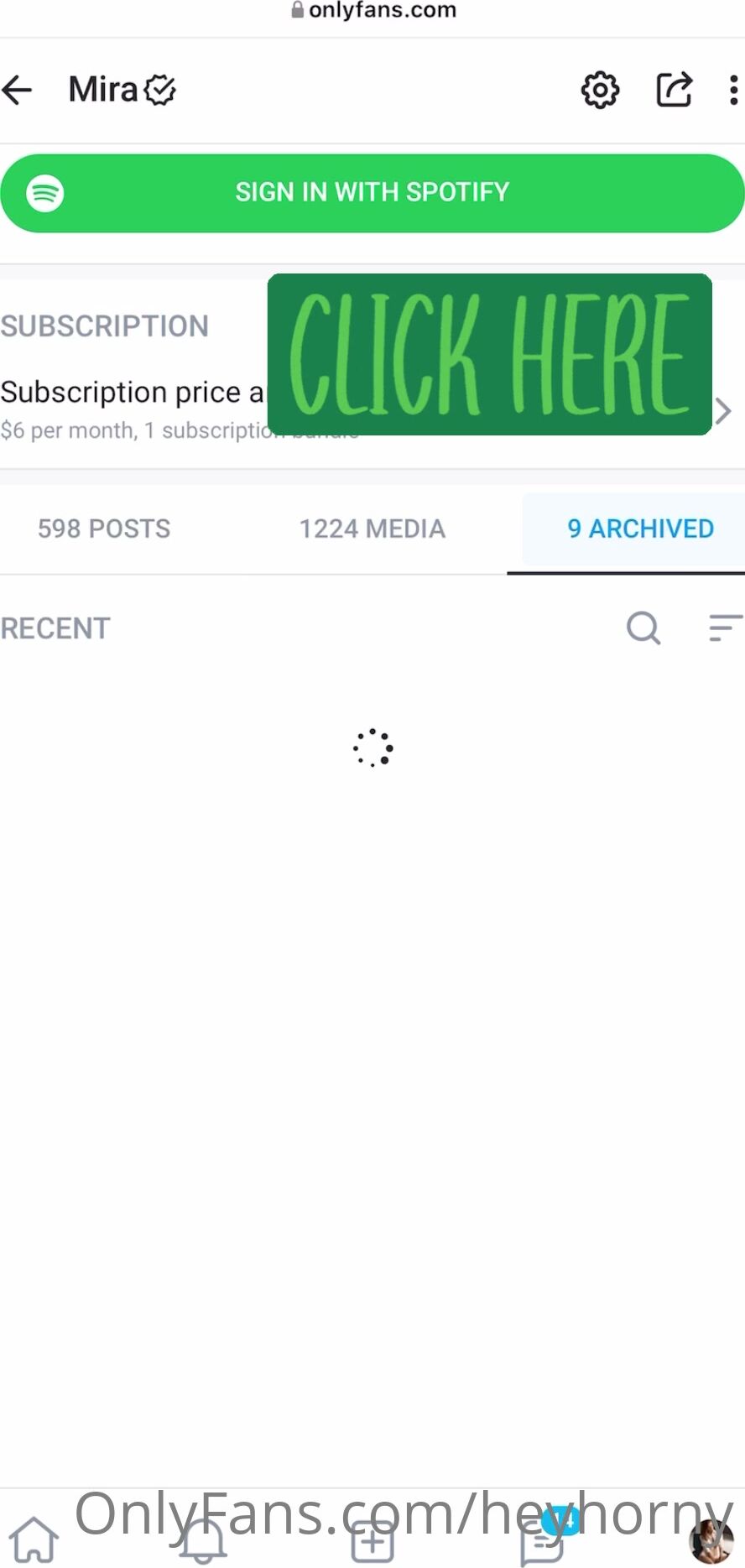
Task: Switch to the 598 Posts tab
Action: 104,529
